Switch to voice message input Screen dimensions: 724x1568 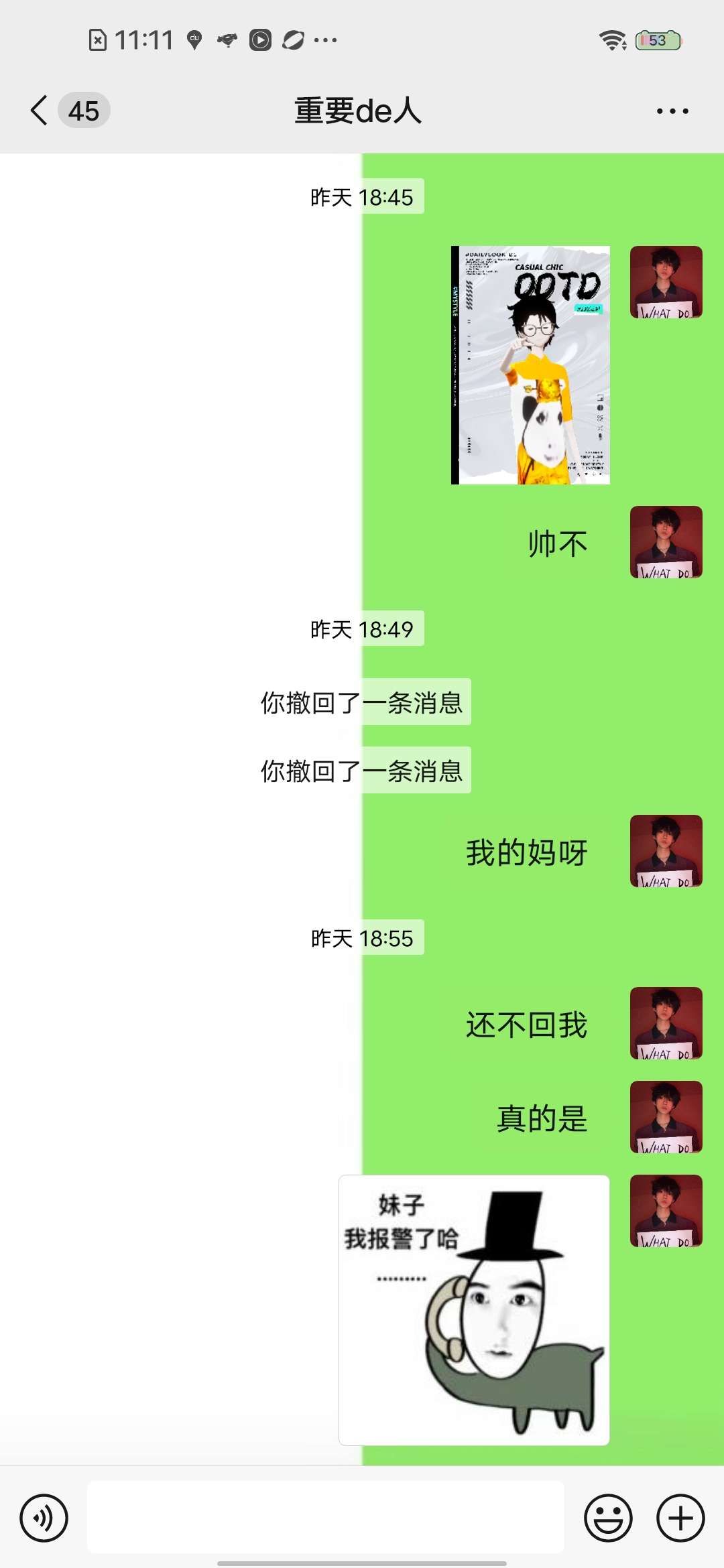point(44,1518)
